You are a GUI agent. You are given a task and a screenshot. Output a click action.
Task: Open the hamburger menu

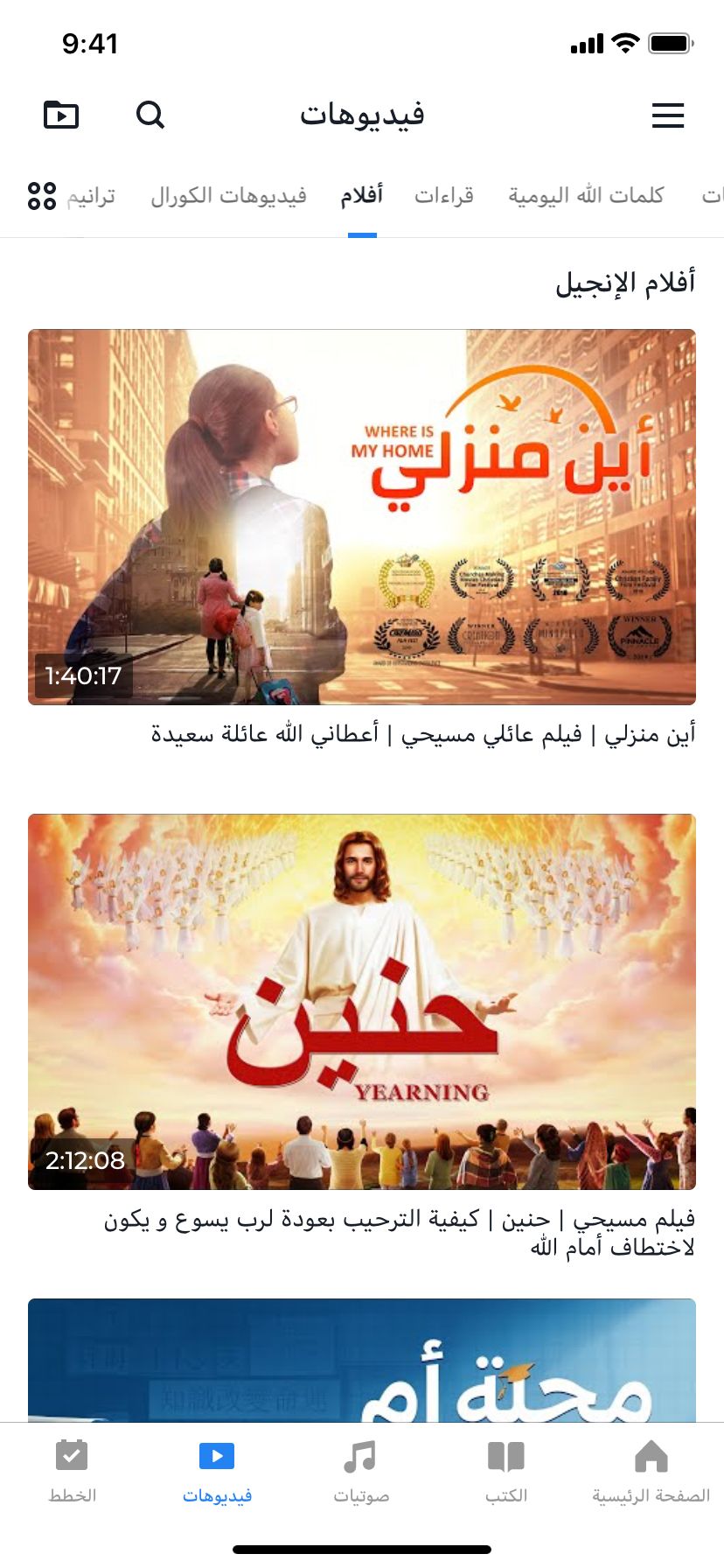pyautogui.click(x=667, y=115)
